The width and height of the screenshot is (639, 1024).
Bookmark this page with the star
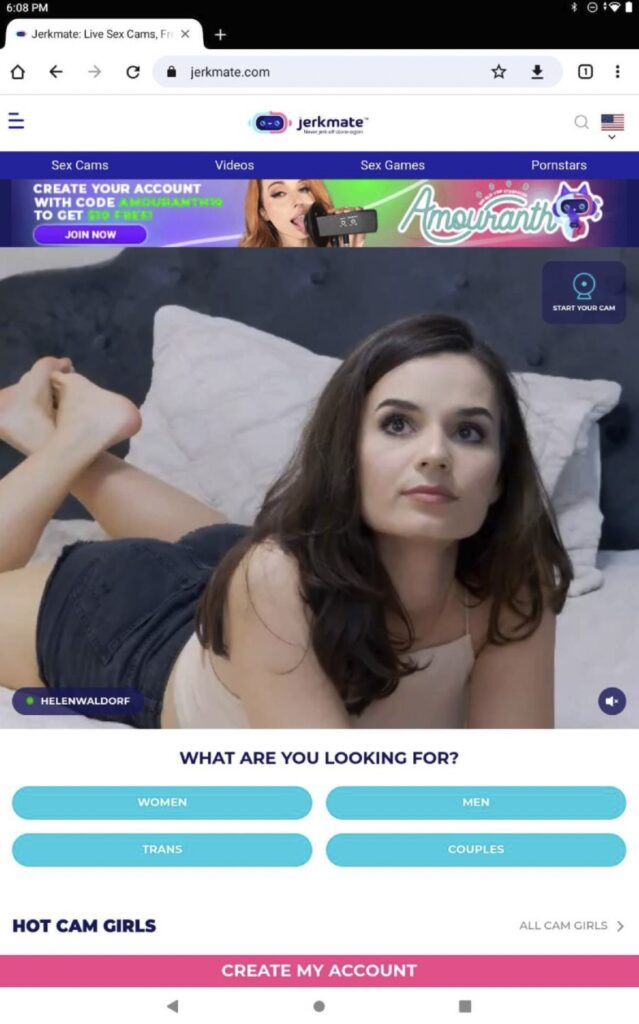[498, 72]
